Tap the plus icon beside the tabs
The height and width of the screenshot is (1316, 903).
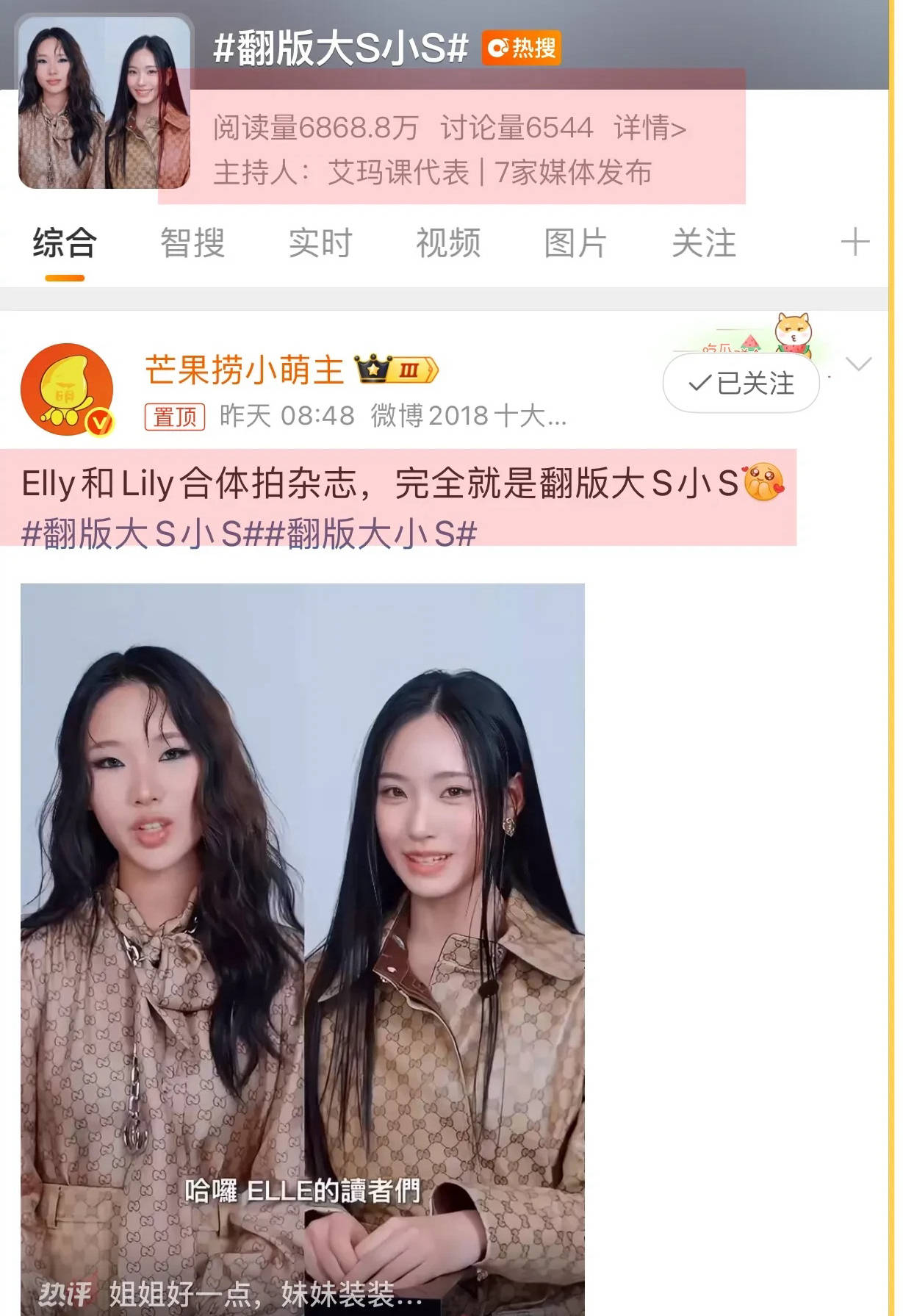(x=855, y=242)
